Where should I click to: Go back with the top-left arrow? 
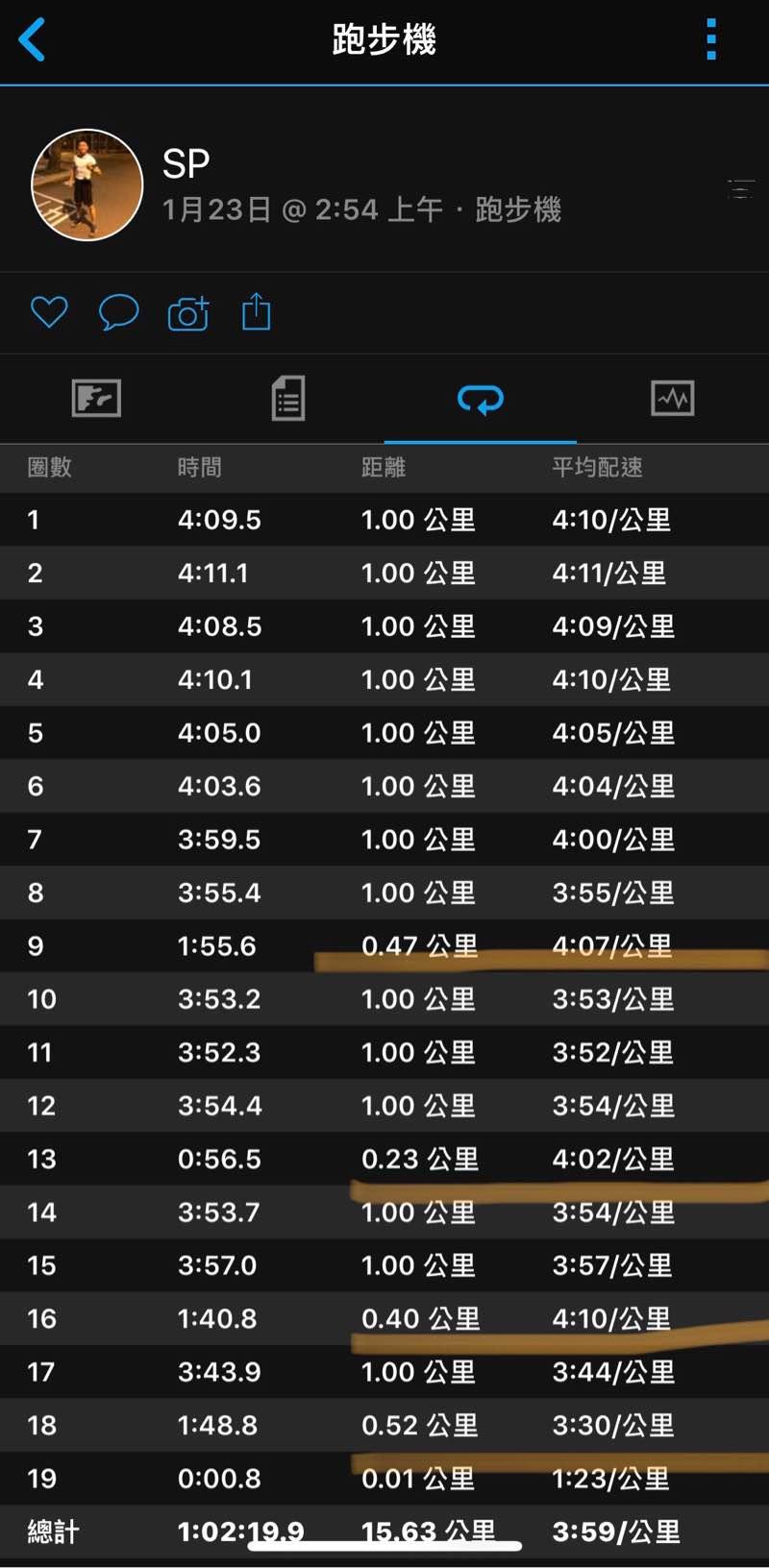coord(32,40)
